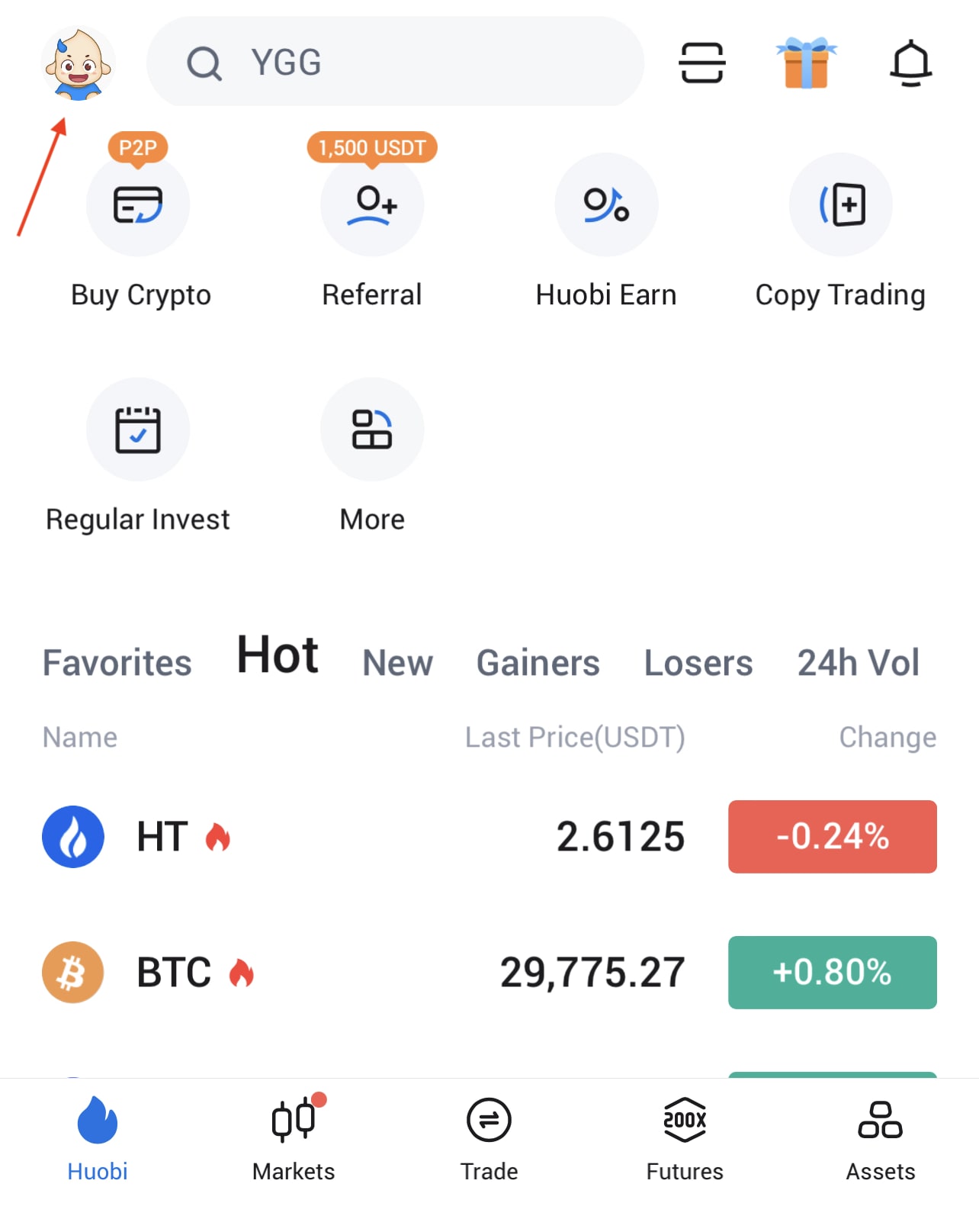Viewport: 979px width, 1232px height.
Task: Switch to the New tab
Action: click(x=397, y=662)
